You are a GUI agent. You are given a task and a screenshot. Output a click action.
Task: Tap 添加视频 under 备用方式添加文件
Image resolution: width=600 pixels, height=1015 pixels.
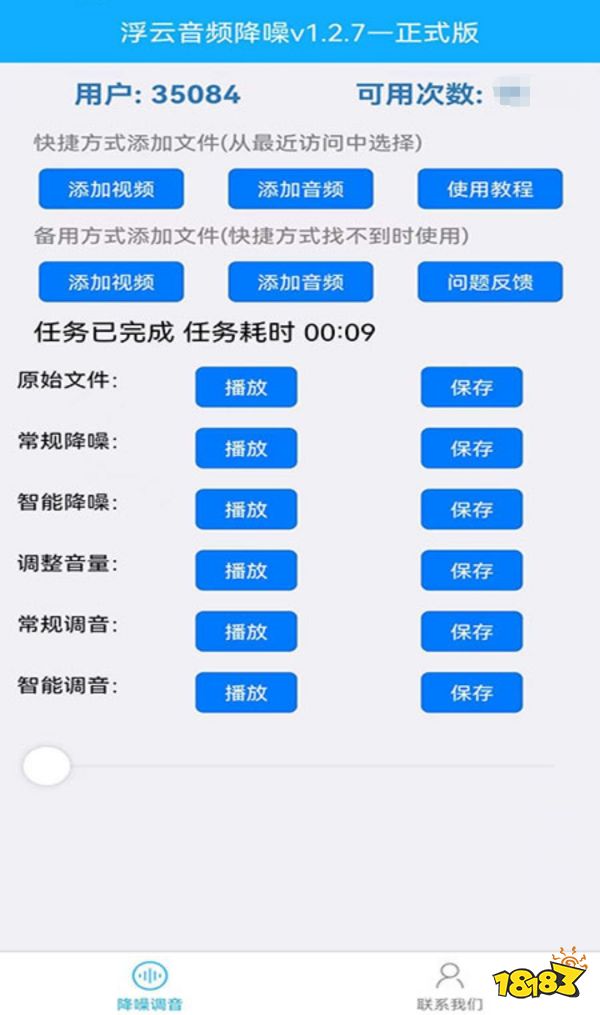click(x=111, y=282)
